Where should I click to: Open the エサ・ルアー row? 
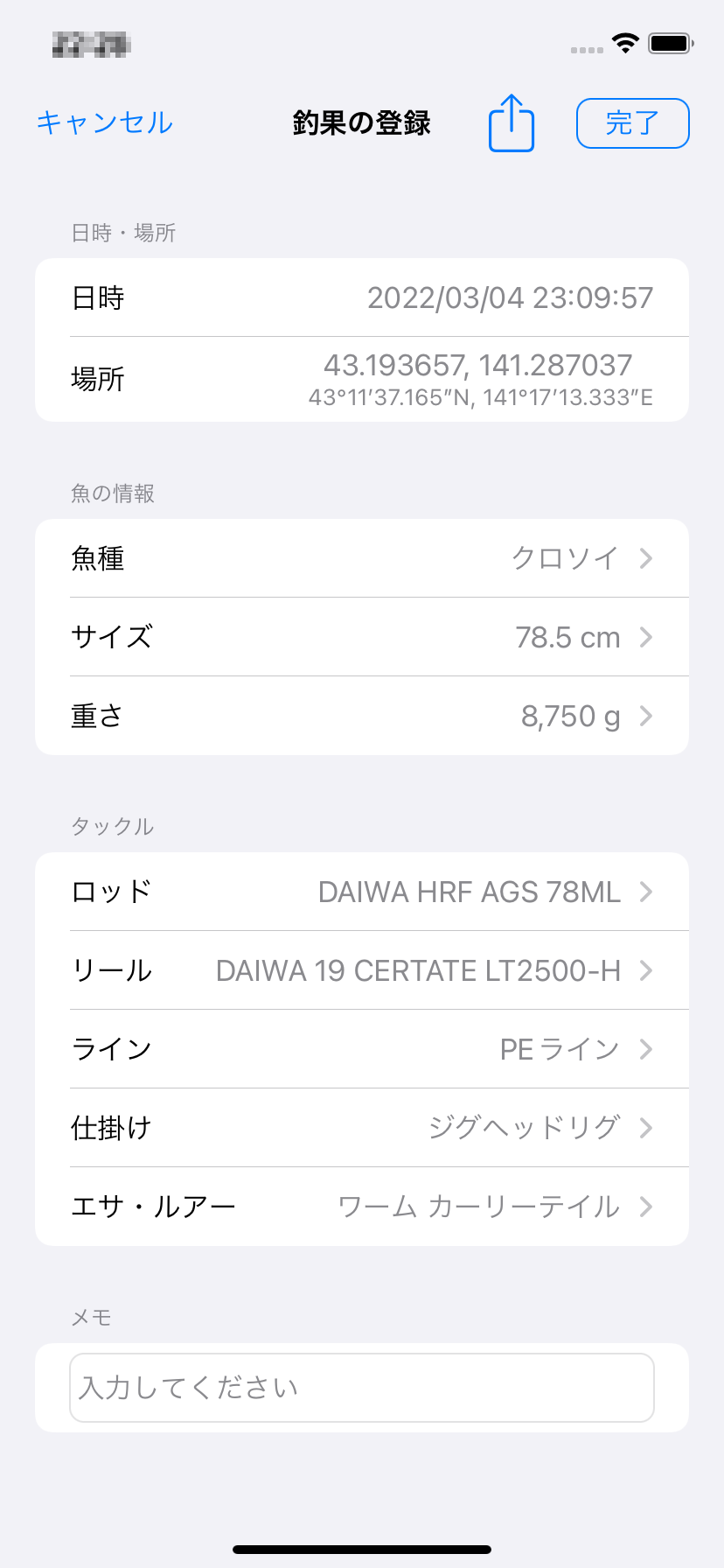362,1207
